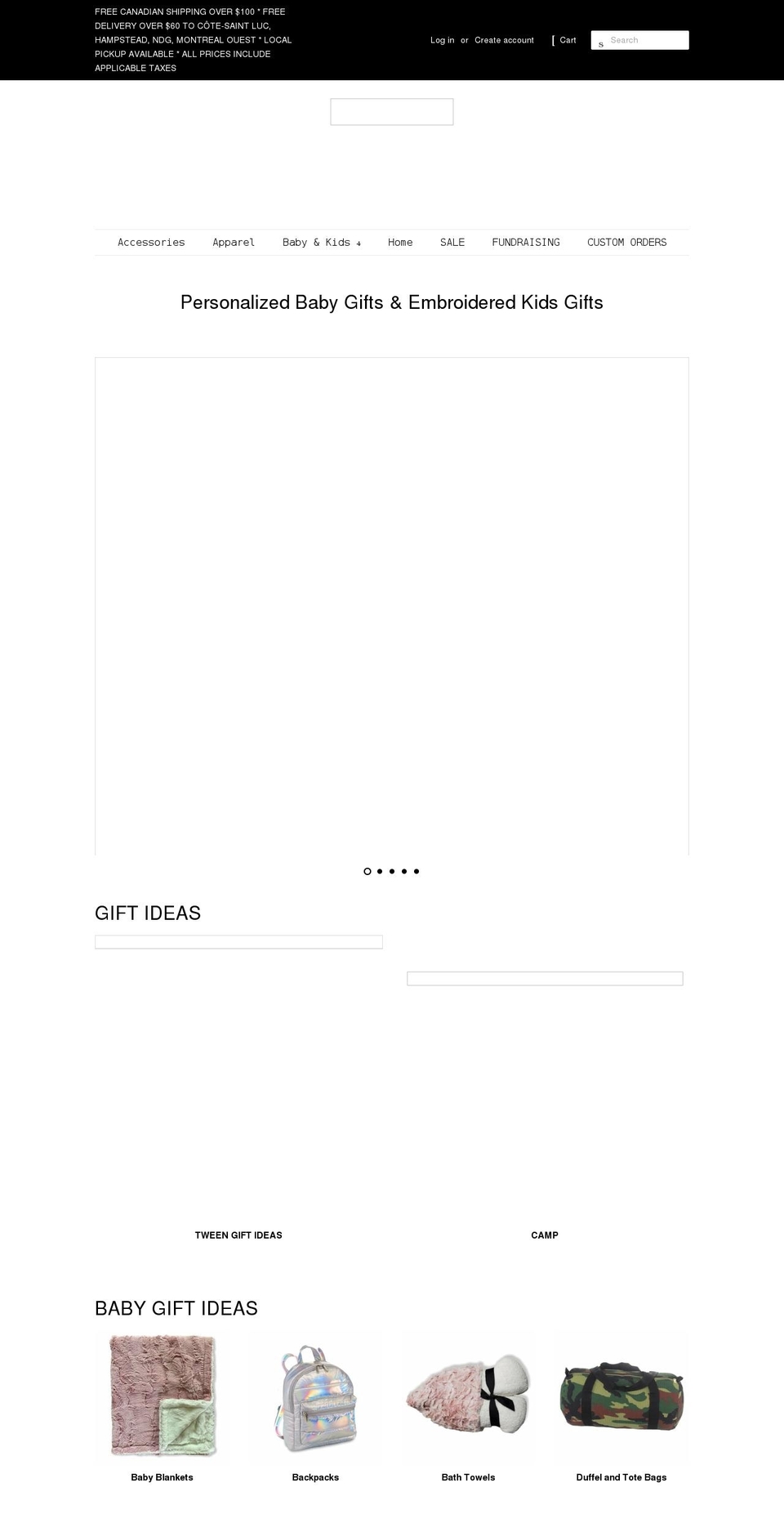Open Duffel and Tote Bags collection
The width and height of the screenshot is (784, 1532).
(621, 1476)
